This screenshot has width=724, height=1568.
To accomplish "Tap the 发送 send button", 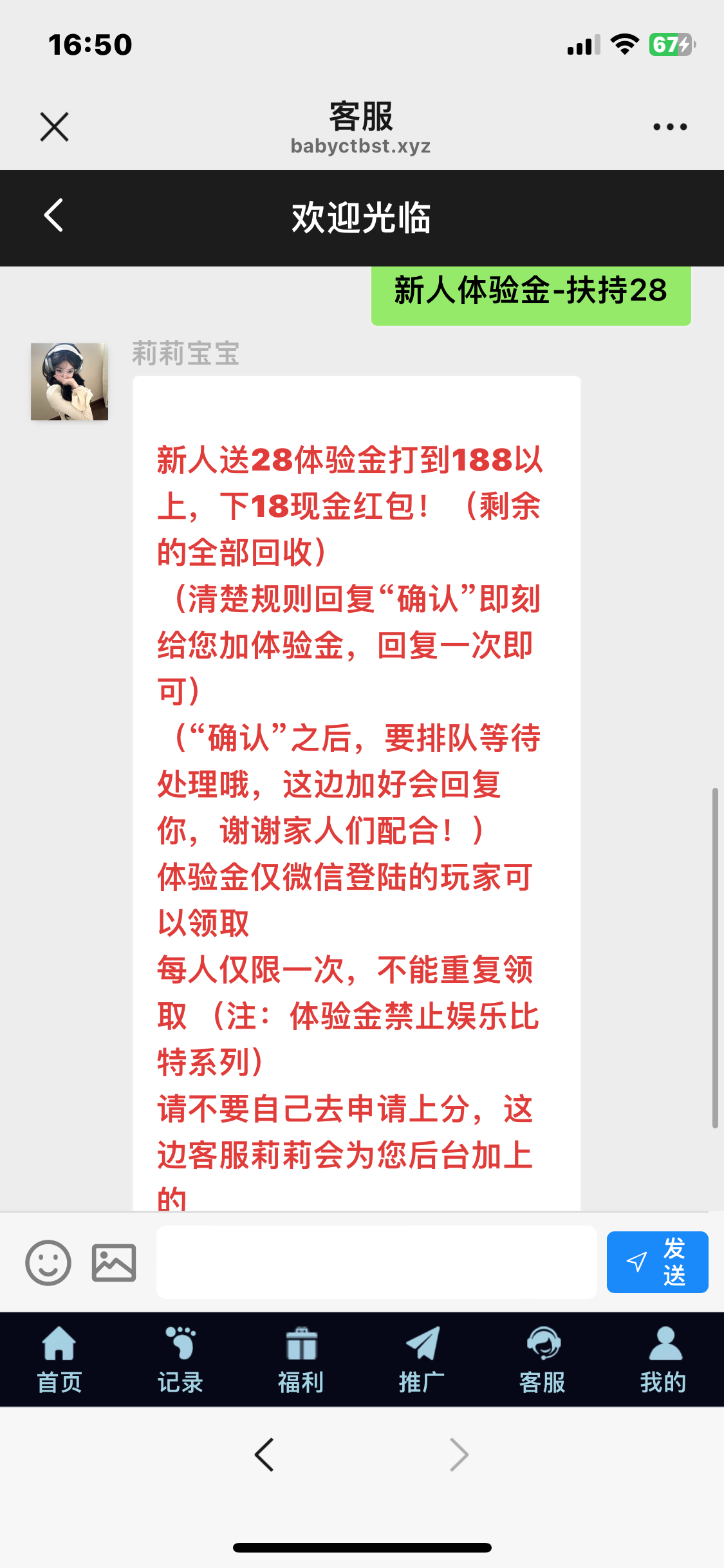I will [657, 1262].
